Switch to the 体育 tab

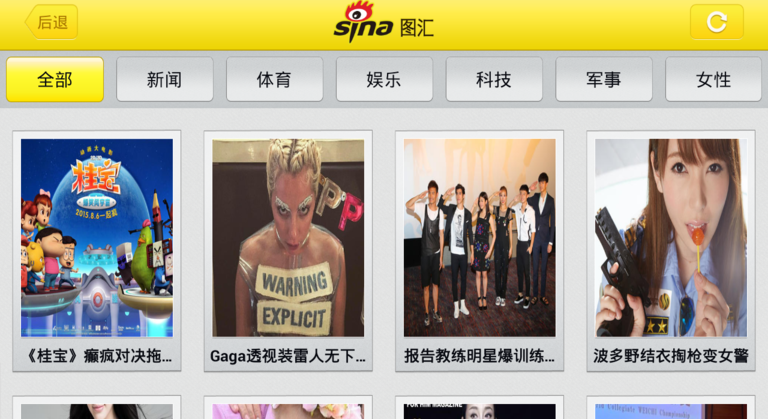click(274, 80)
